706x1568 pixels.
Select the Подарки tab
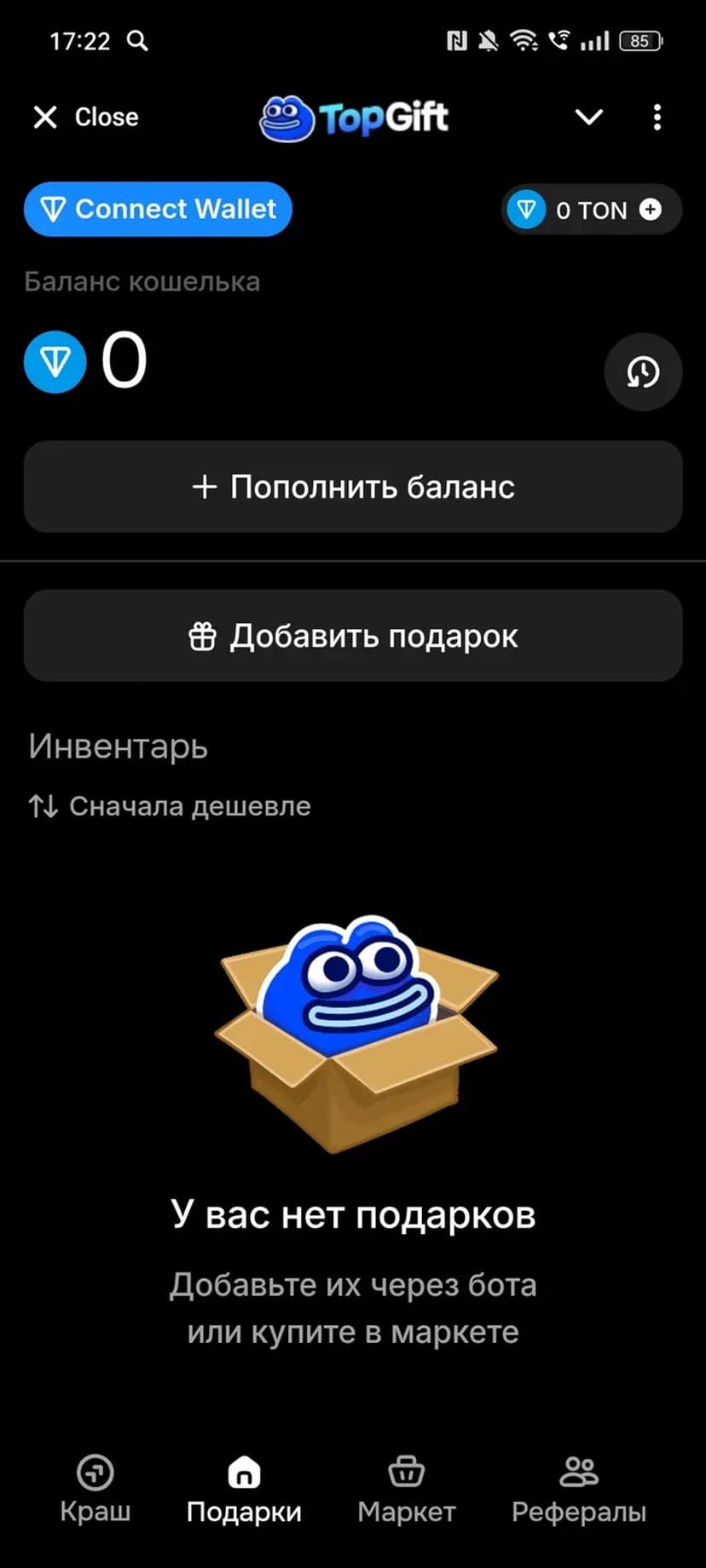click(244, 1488)
